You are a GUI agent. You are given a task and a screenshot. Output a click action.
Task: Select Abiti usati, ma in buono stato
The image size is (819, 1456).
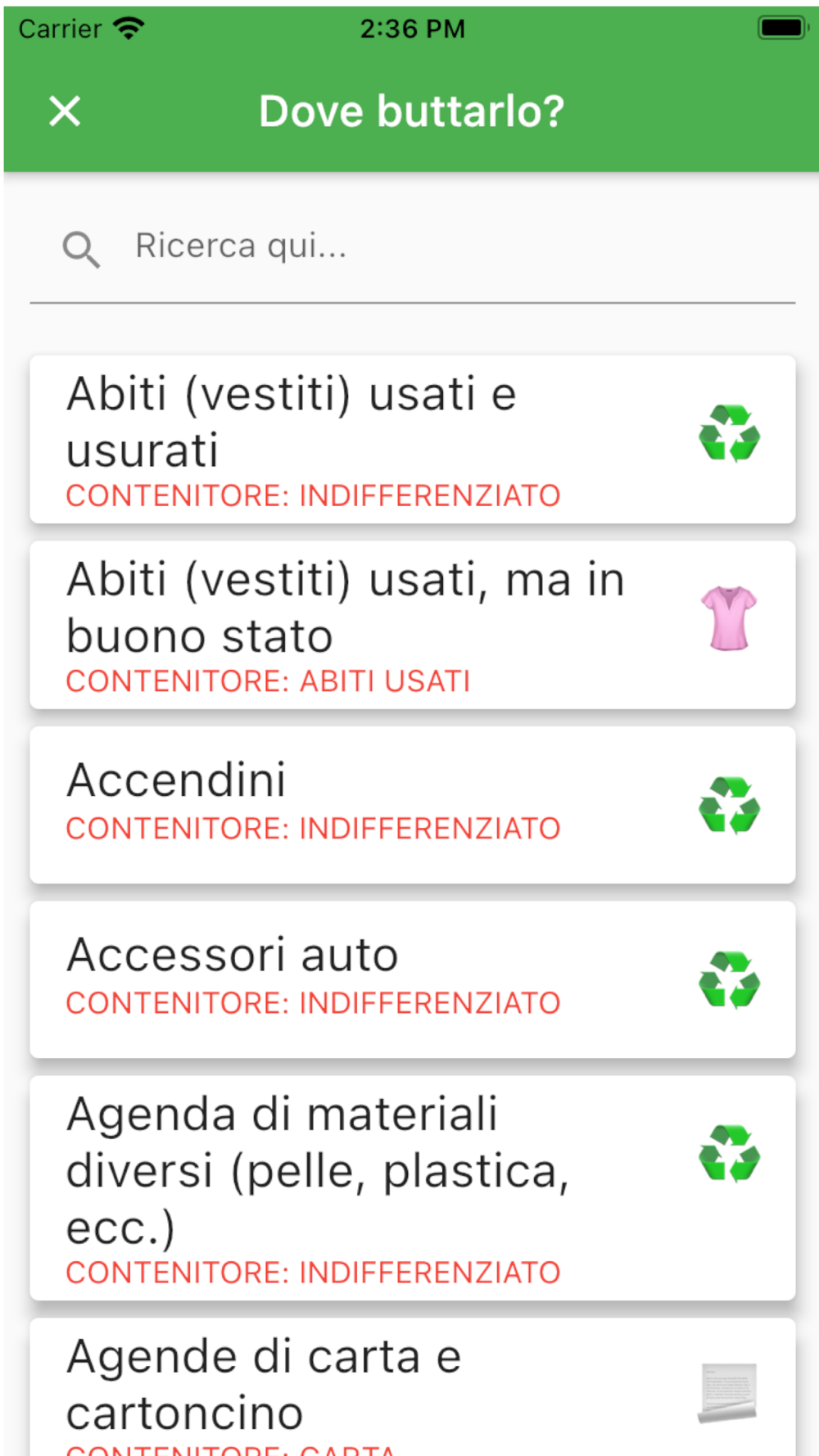tap(412, 625)
